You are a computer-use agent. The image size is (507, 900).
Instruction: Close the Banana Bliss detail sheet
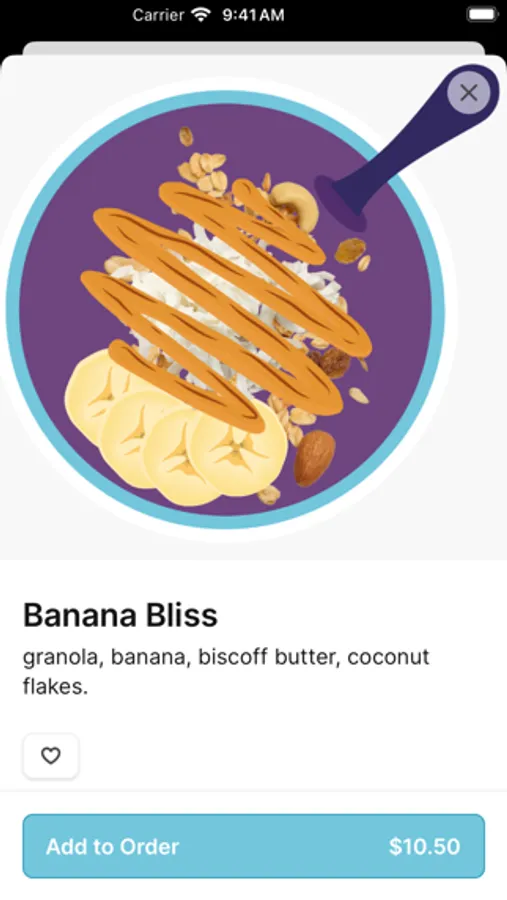pyautogui.click(x=469, y=92)
